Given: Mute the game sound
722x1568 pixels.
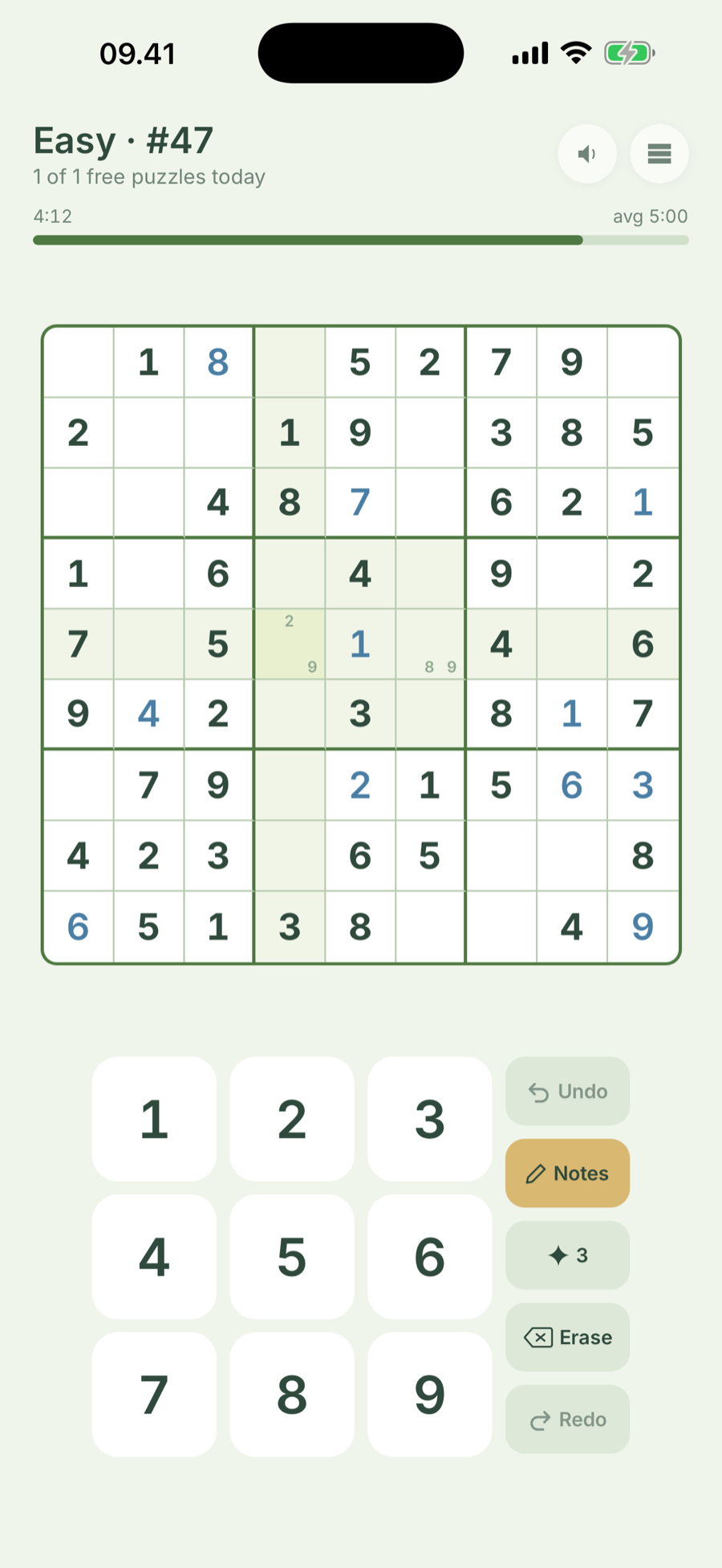Looking at the screenshot, I should coord(587,153).
